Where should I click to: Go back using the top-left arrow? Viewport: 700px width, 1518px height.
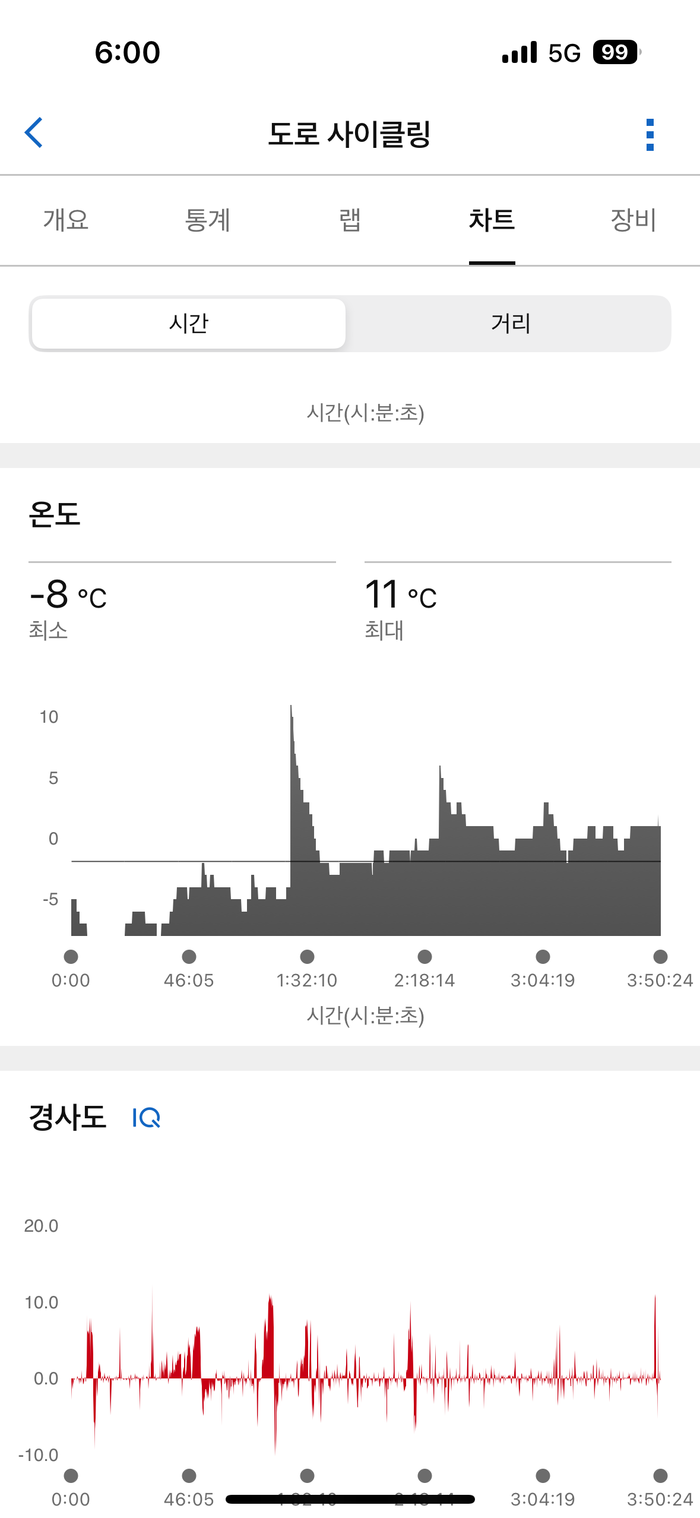click(x=34, y=133)
